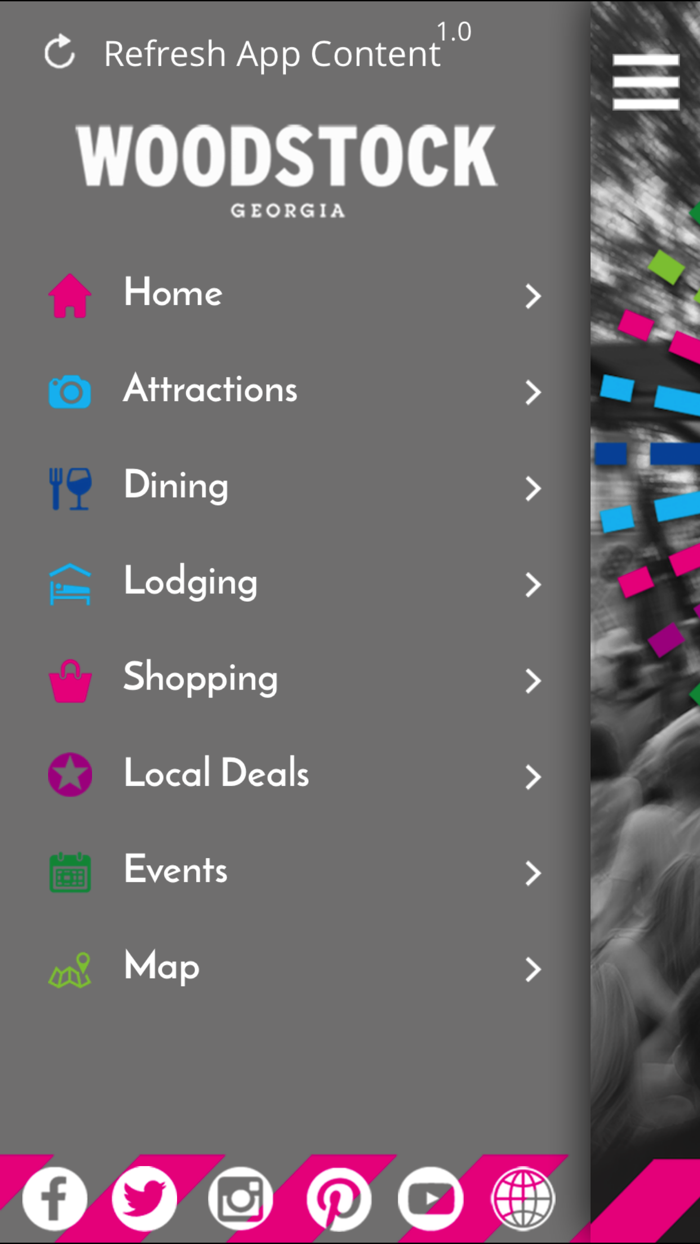
Task: Go to Home
Action: pyautogui.click(x=294, y=295)
